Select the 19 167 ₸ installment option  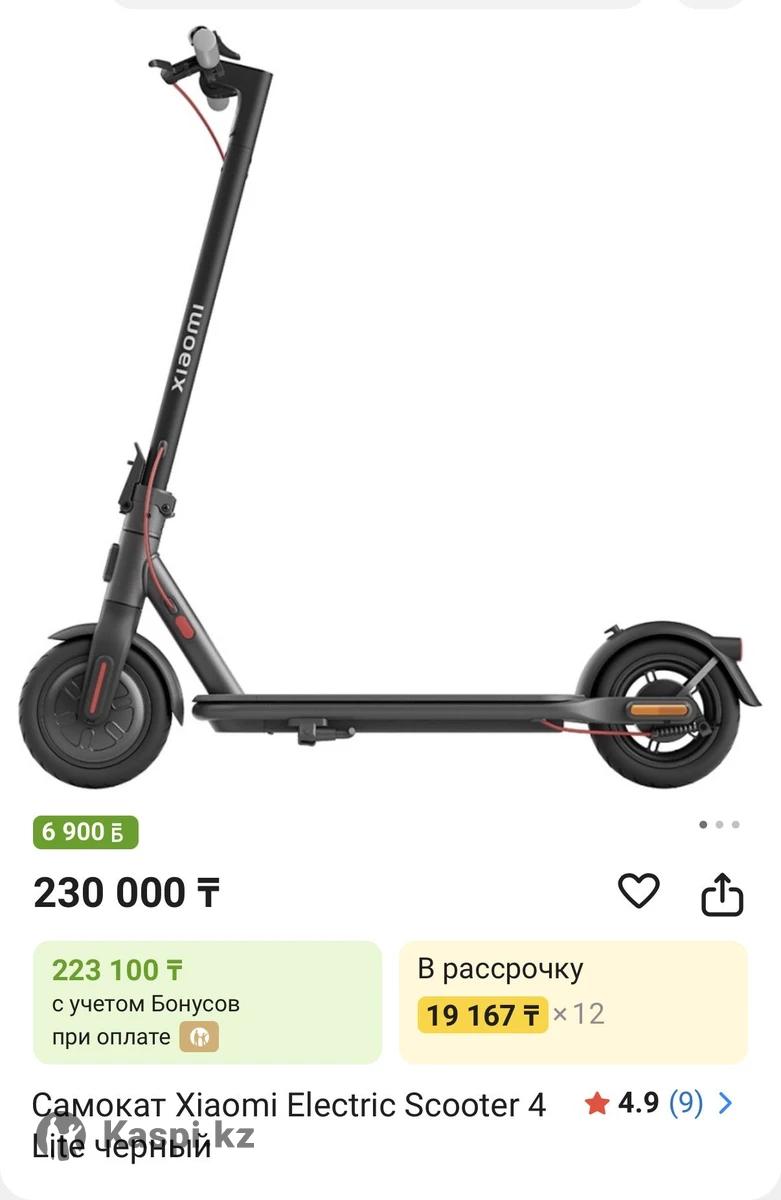(572, 1002)
